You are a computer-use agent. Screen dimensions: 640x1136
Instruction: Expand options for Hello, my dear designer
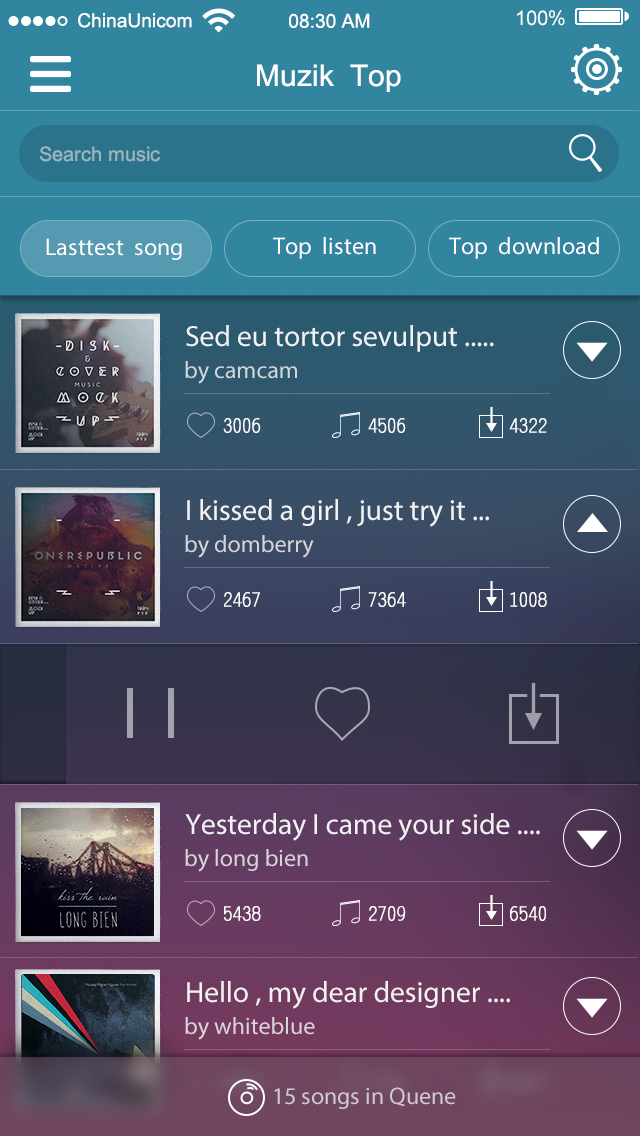tap(592, 1006)
